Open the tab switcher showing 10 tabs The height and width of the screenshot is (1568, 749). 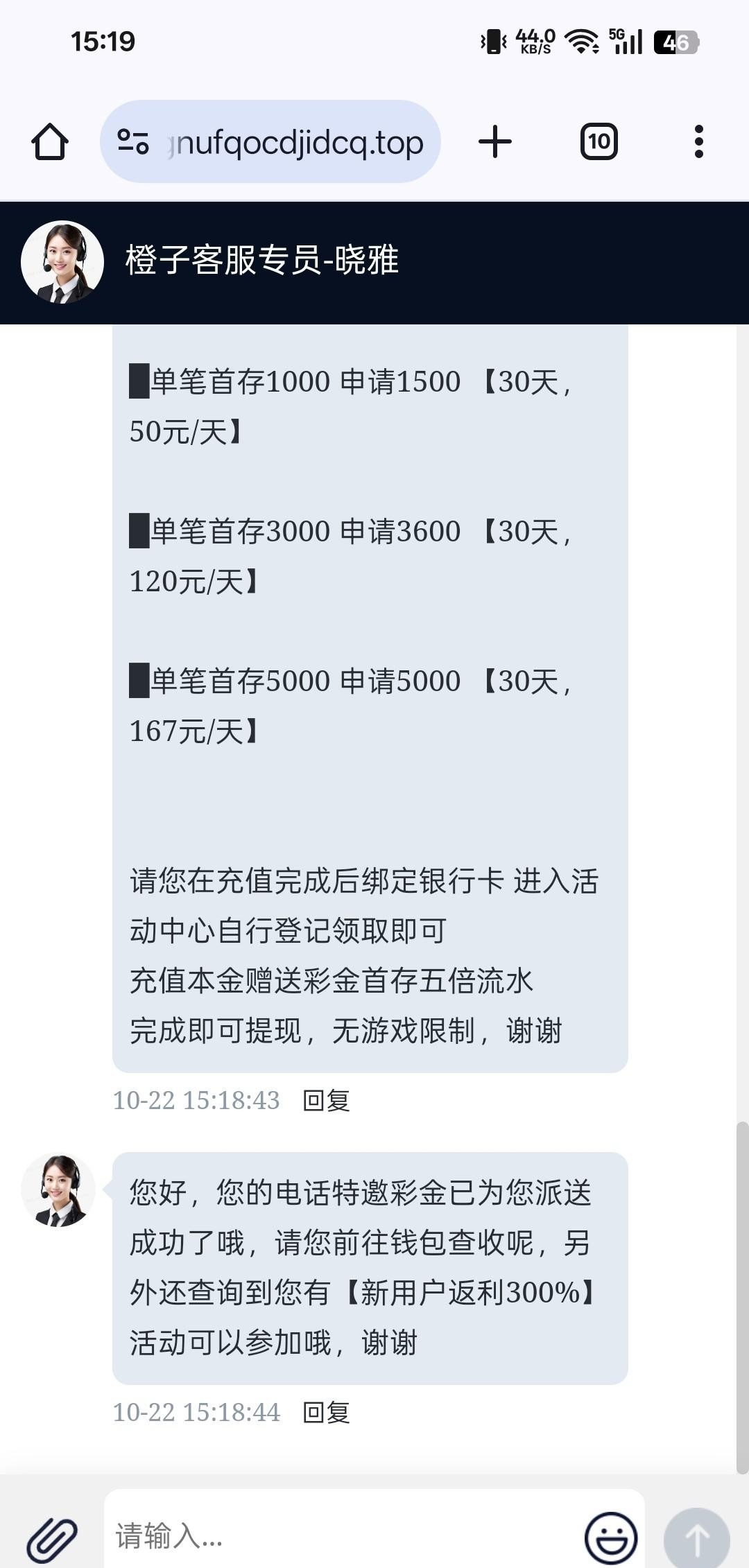tap(599, 142)
